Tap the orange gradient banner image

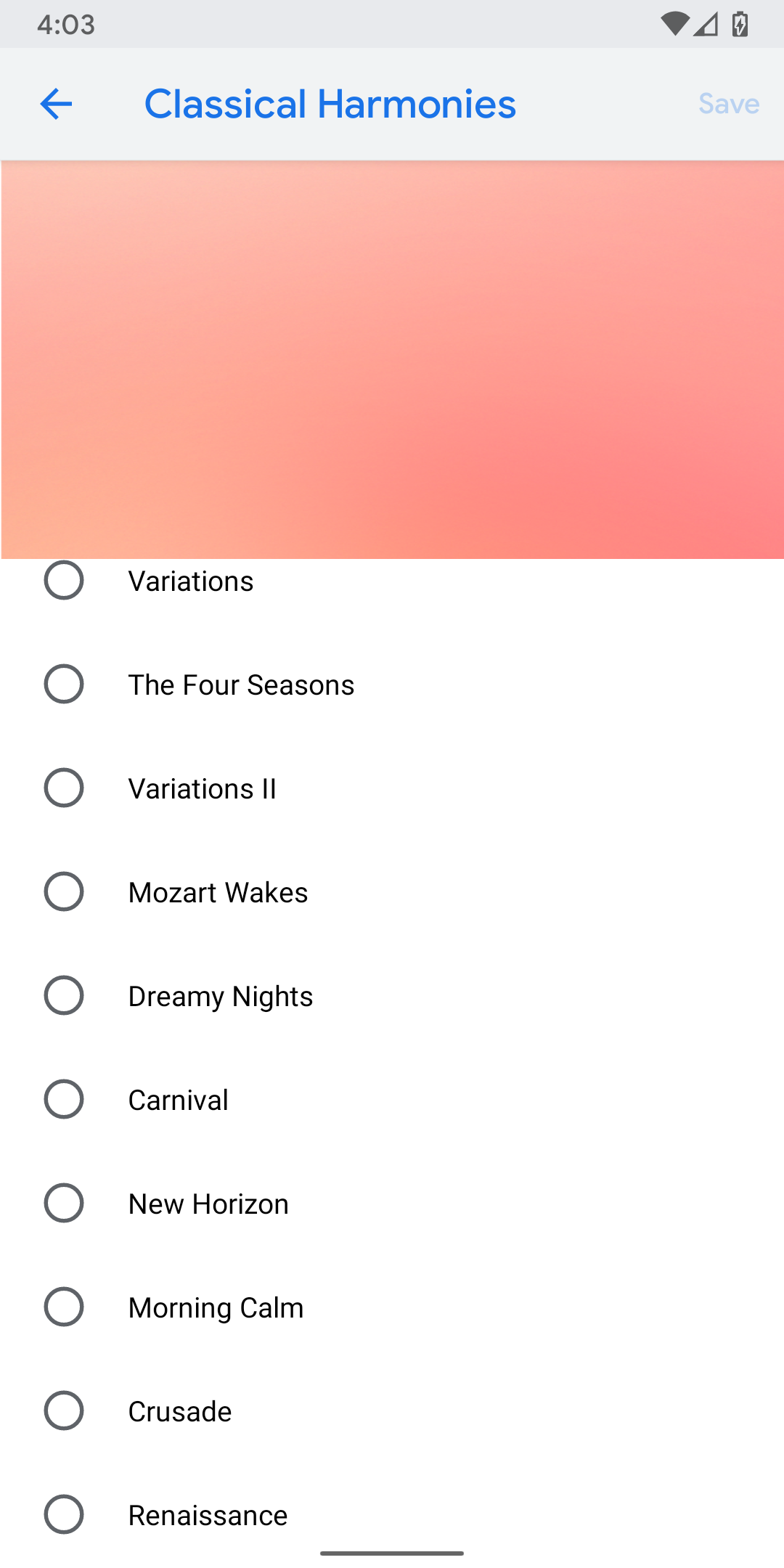[x=392, y=356]
